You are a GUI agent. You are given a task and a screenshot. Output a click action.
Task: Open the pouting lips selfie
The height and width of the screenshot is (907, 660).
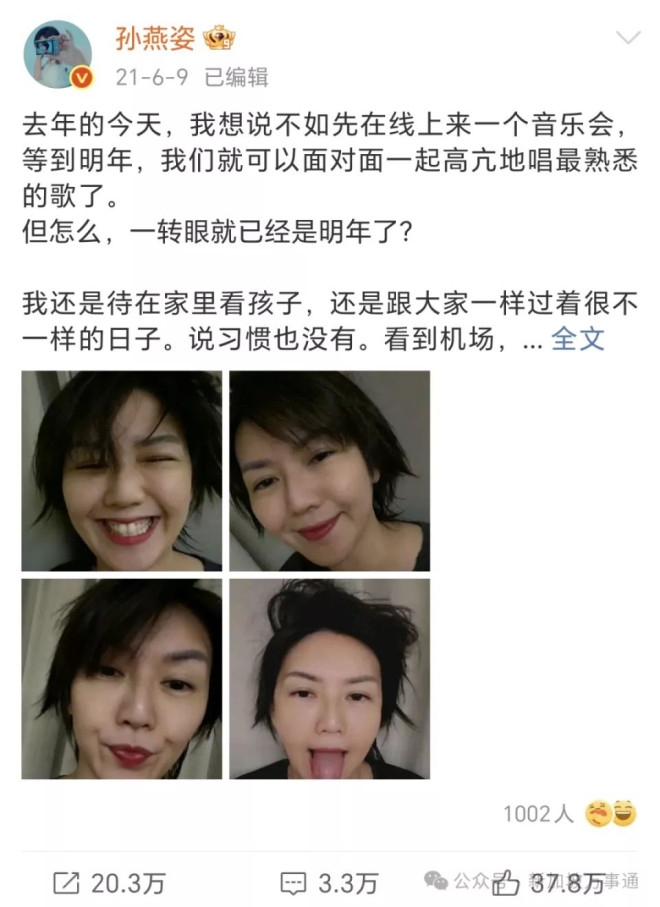(122, 679)
